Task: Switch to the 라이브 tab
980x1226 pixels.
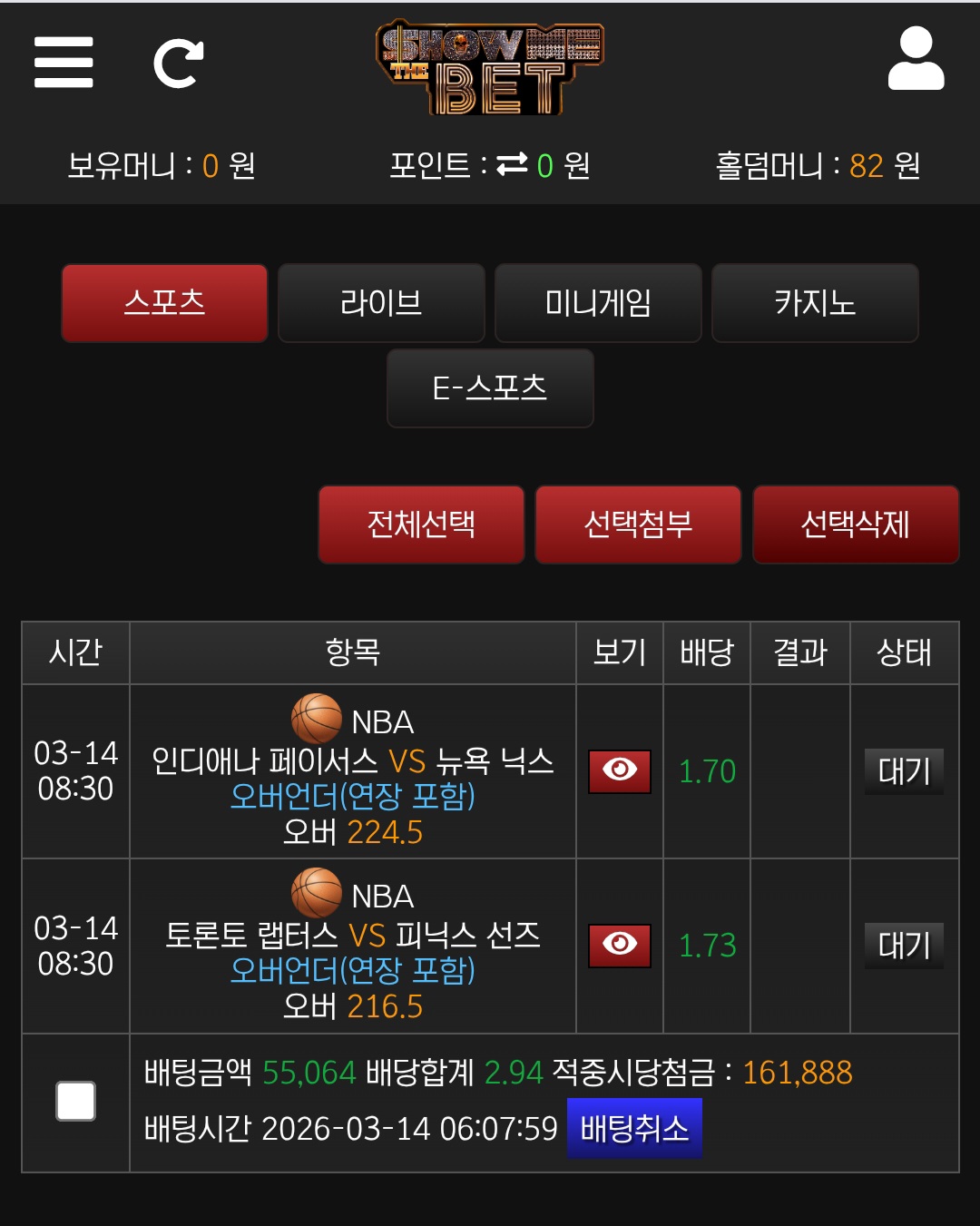Action: 381,303
